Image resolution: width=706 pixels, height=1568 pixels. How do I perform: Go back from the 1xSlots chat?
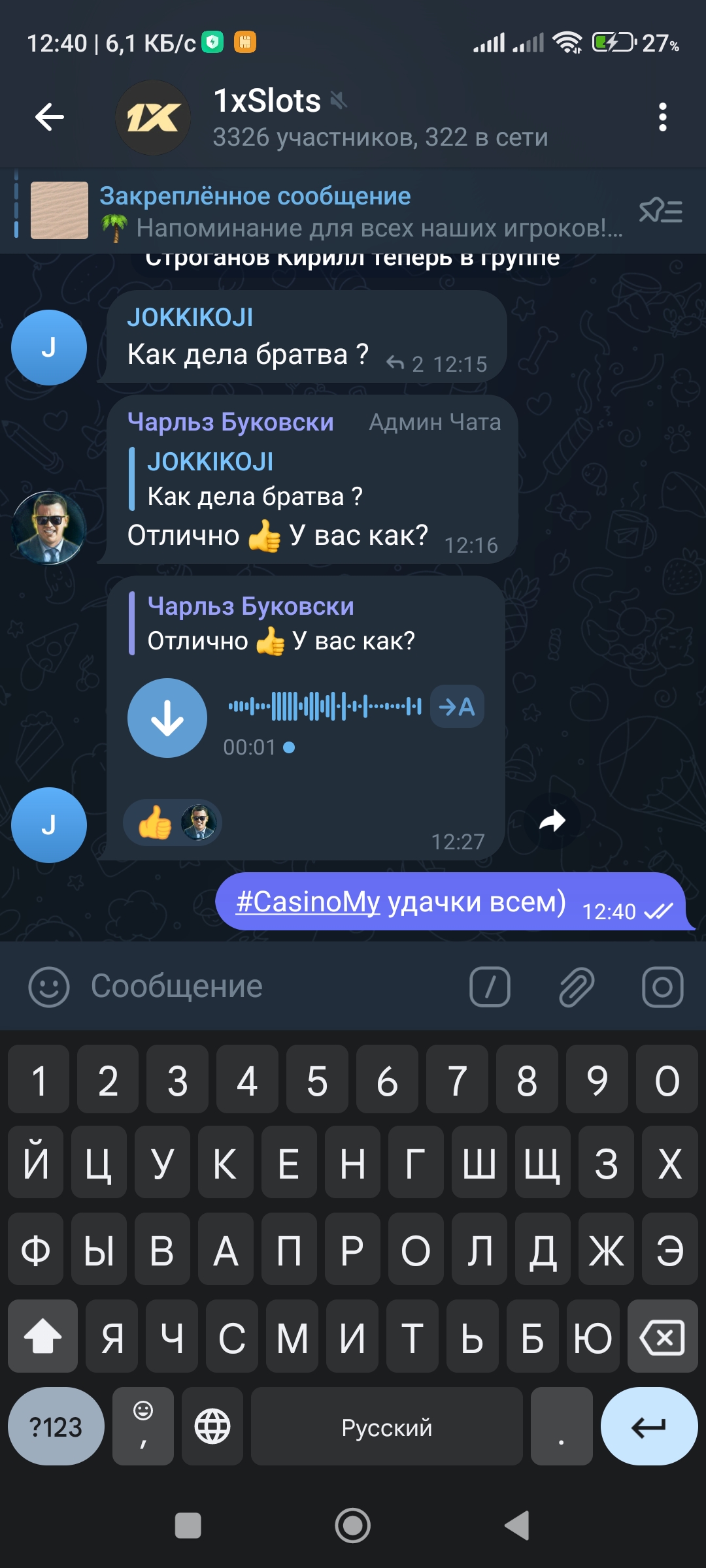tap(50, 118)
